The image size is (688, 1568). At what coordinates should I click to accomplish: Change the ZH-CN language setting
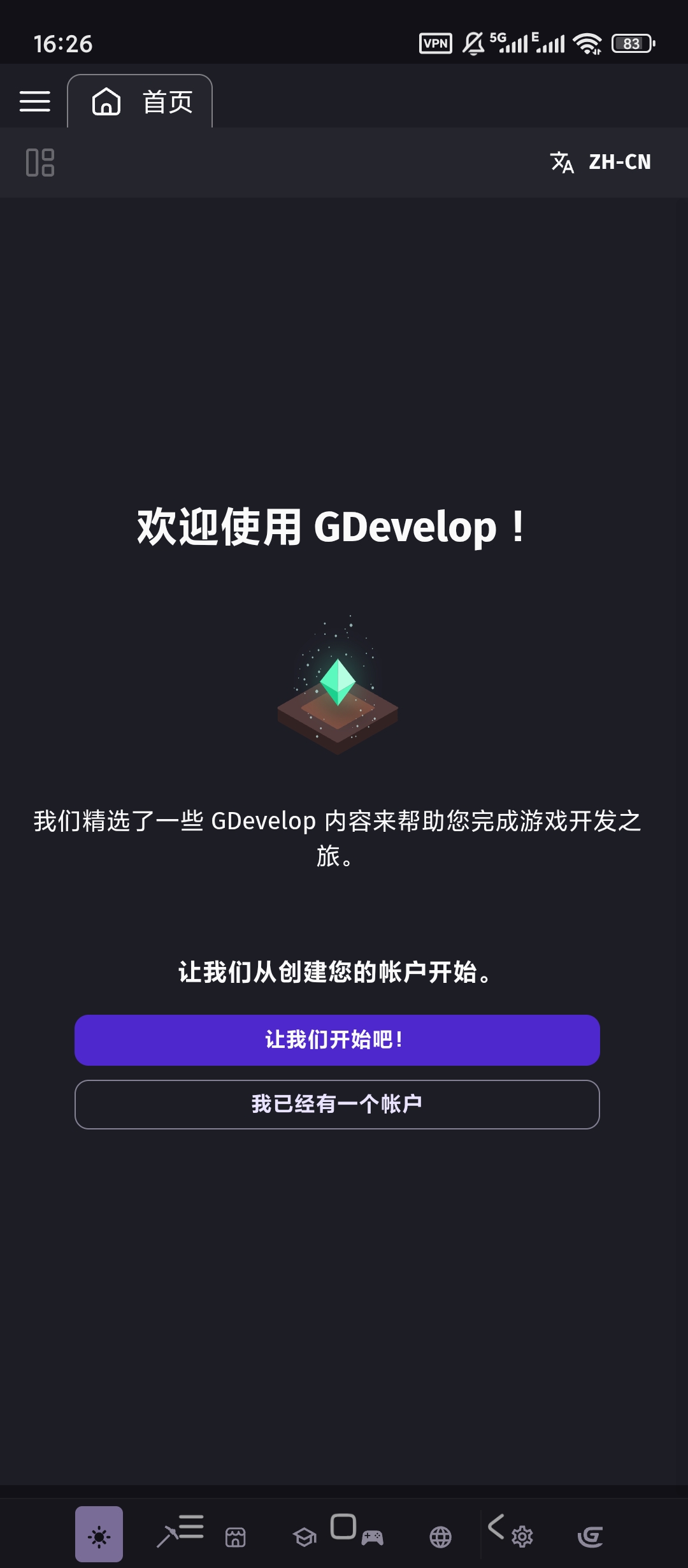pos(600,162)
